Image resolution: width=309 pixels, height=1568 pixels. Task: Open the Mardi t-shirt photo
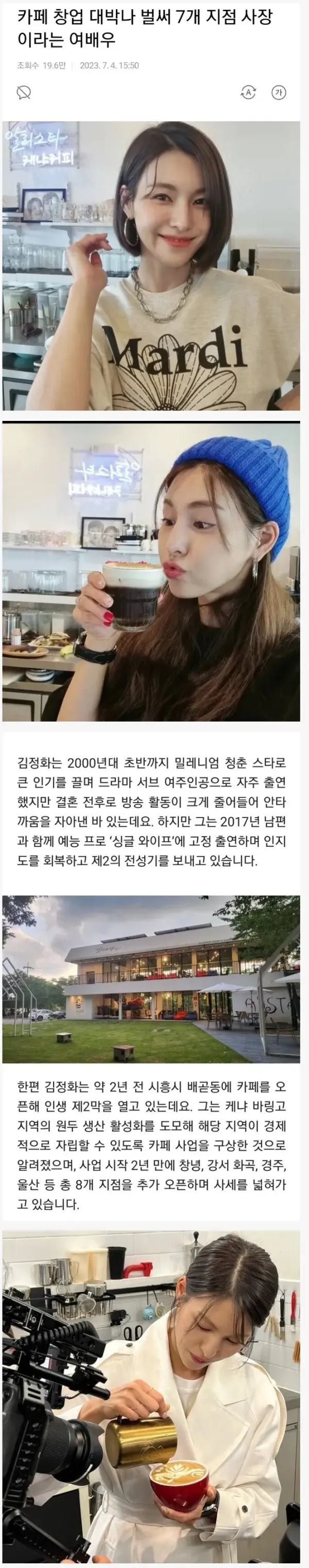click(x=151, y=266)
